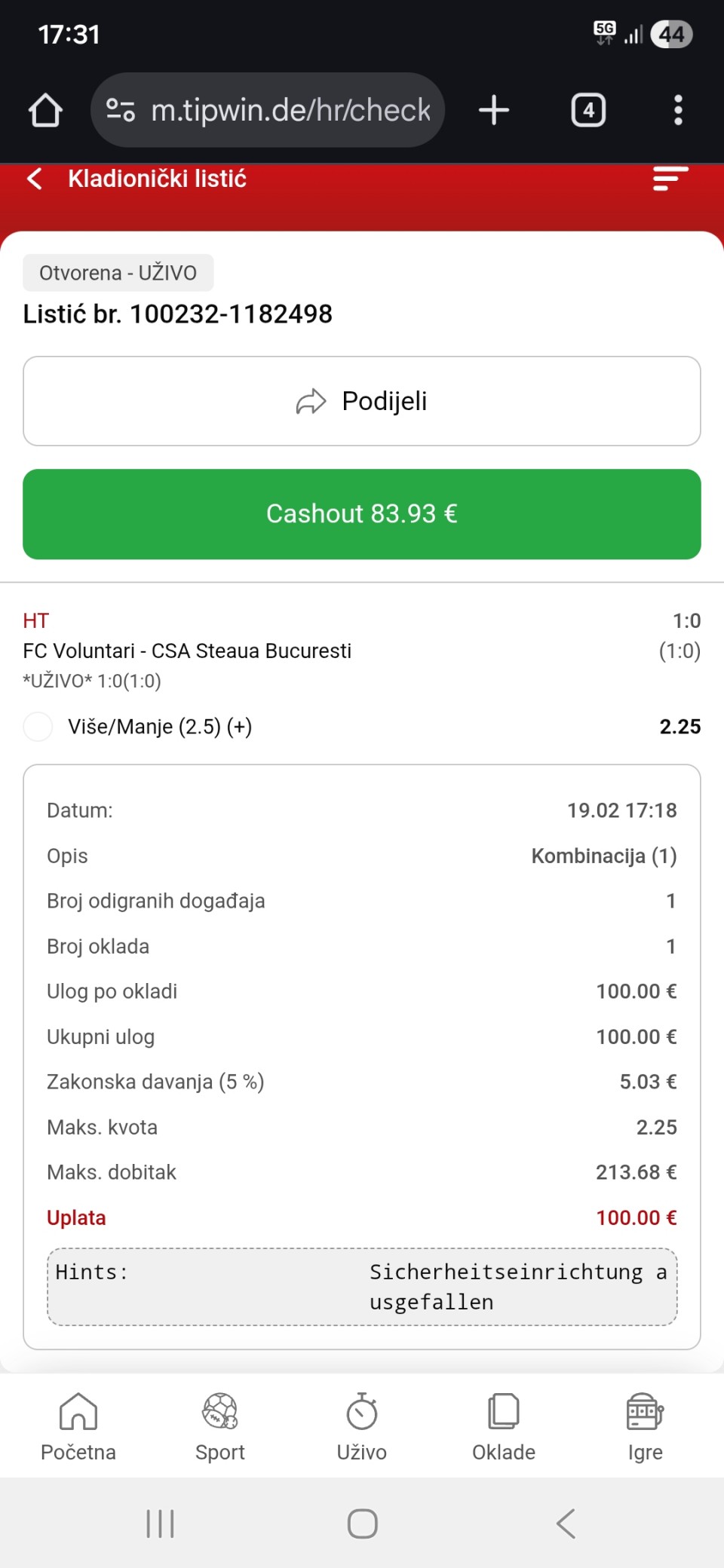The height and width of the screenshot is (1568, 724).
Task: Open a new browser tab
Action: point(494,110)
